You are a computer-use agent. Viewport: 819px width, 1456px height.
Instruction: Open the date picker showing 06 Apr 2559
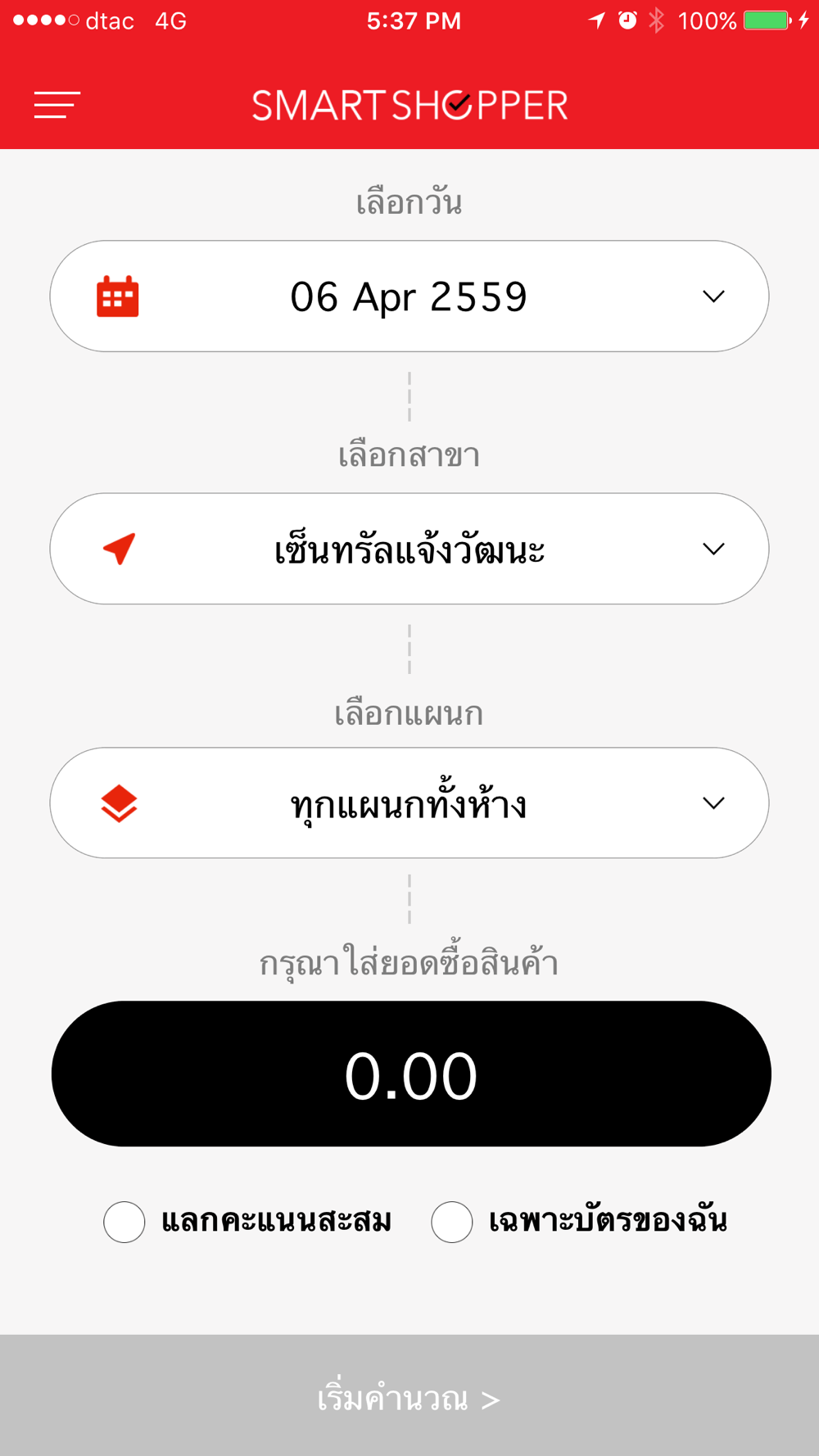[409, 296]
